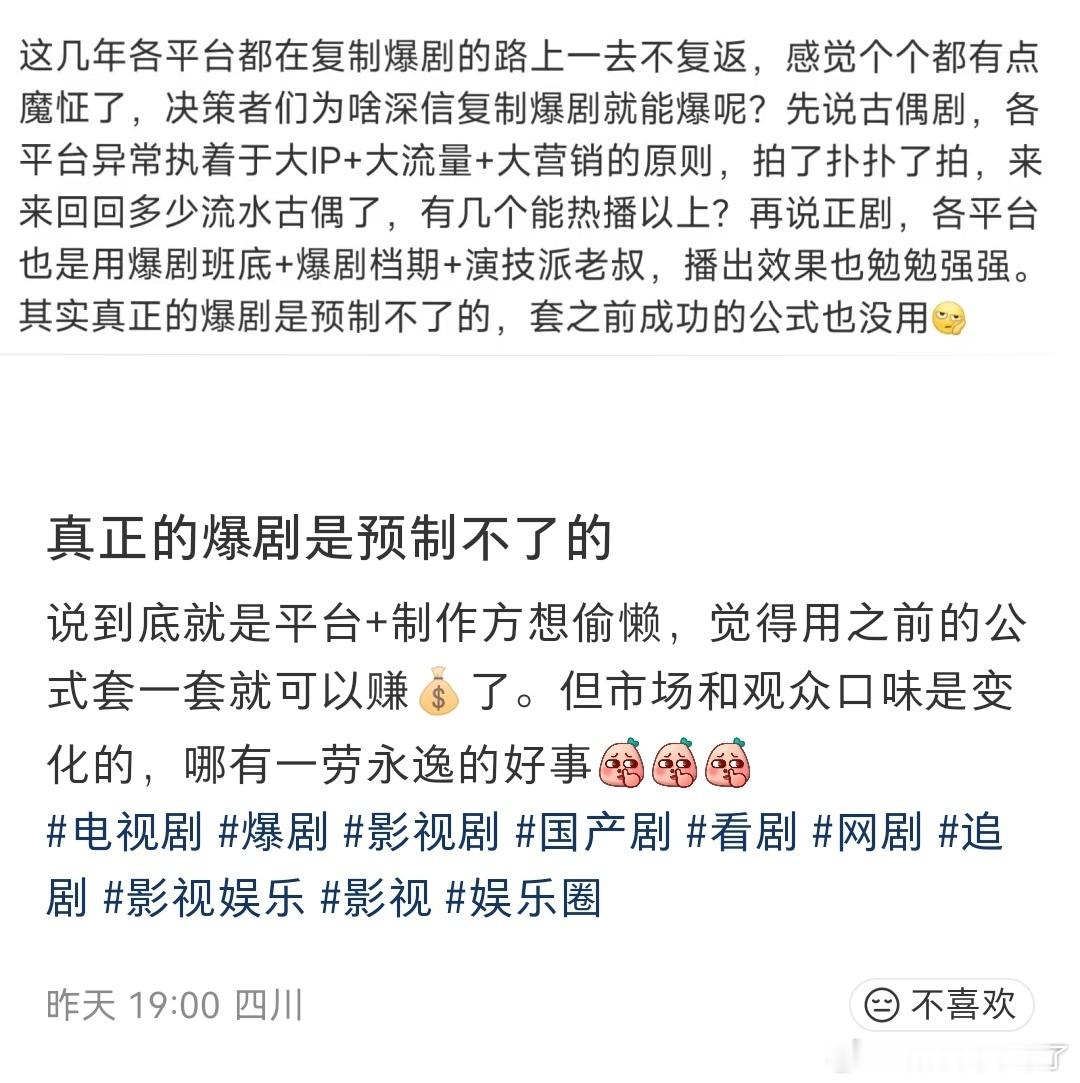Open the #国产剧 hashtag

pos(592,832)
